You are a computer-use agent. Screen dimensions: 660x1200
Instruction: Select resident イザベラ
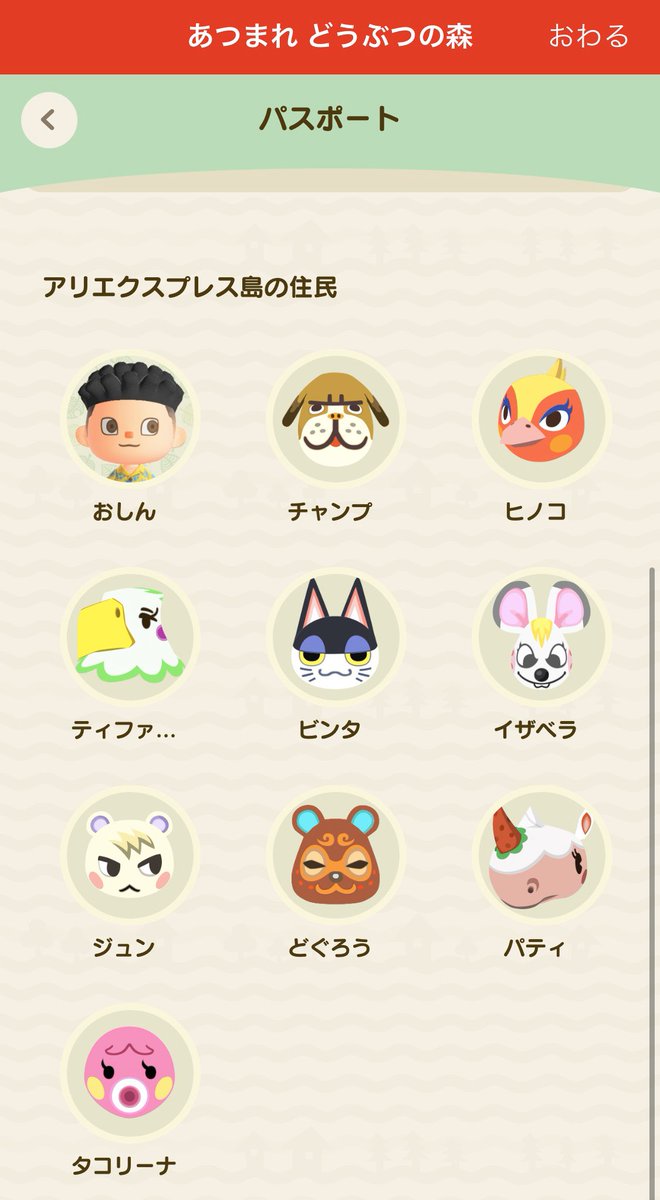click(x=541, y=636)
